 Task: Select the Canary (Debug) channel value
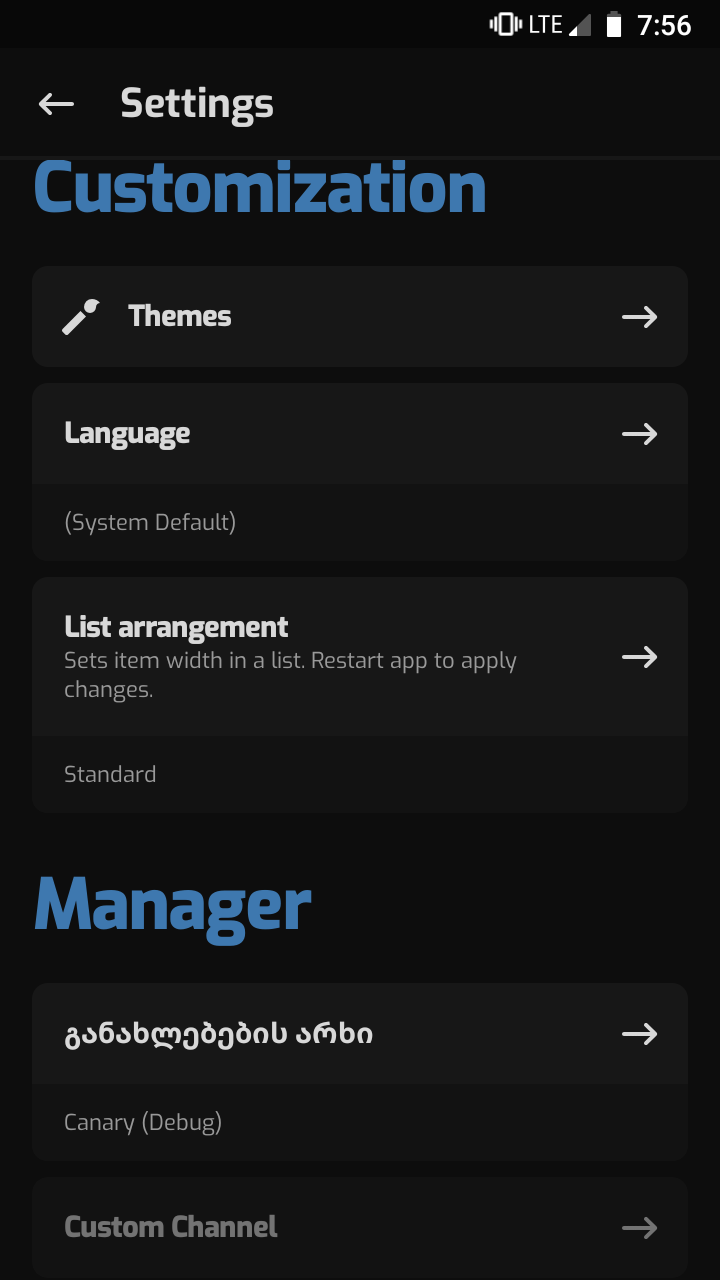[143, 1121]
